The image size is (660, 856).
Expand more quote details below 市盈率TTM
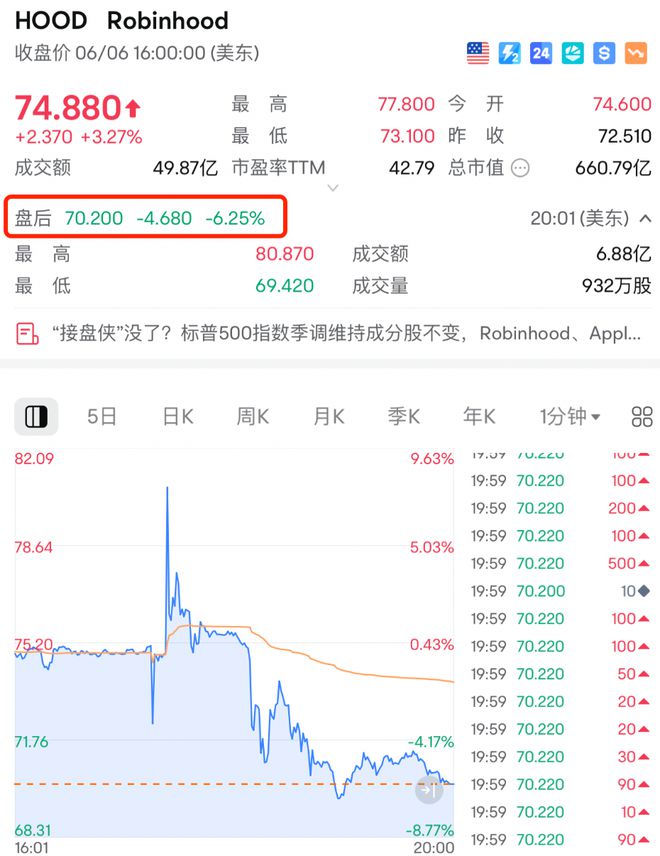point(333,187)
